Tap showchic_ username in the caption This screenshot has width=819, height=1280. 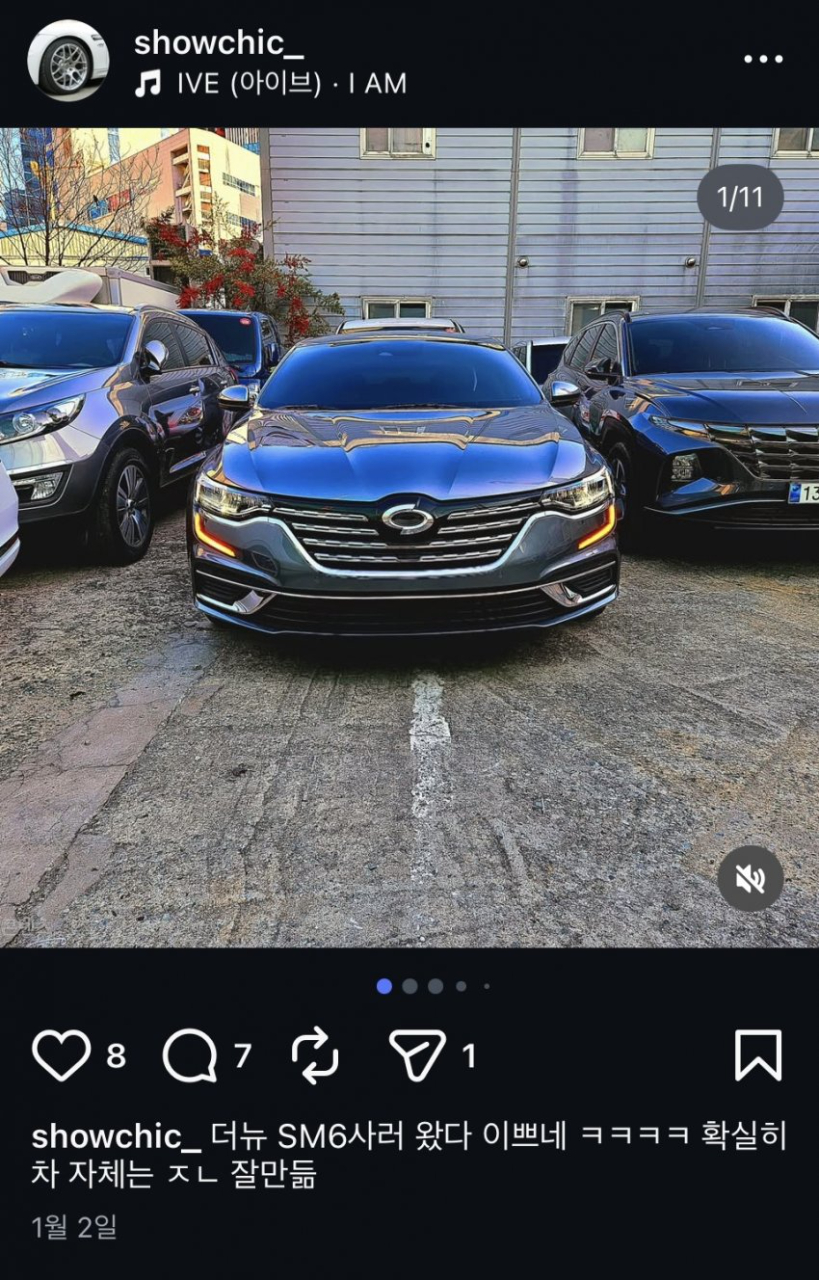tap(116, 1136)
